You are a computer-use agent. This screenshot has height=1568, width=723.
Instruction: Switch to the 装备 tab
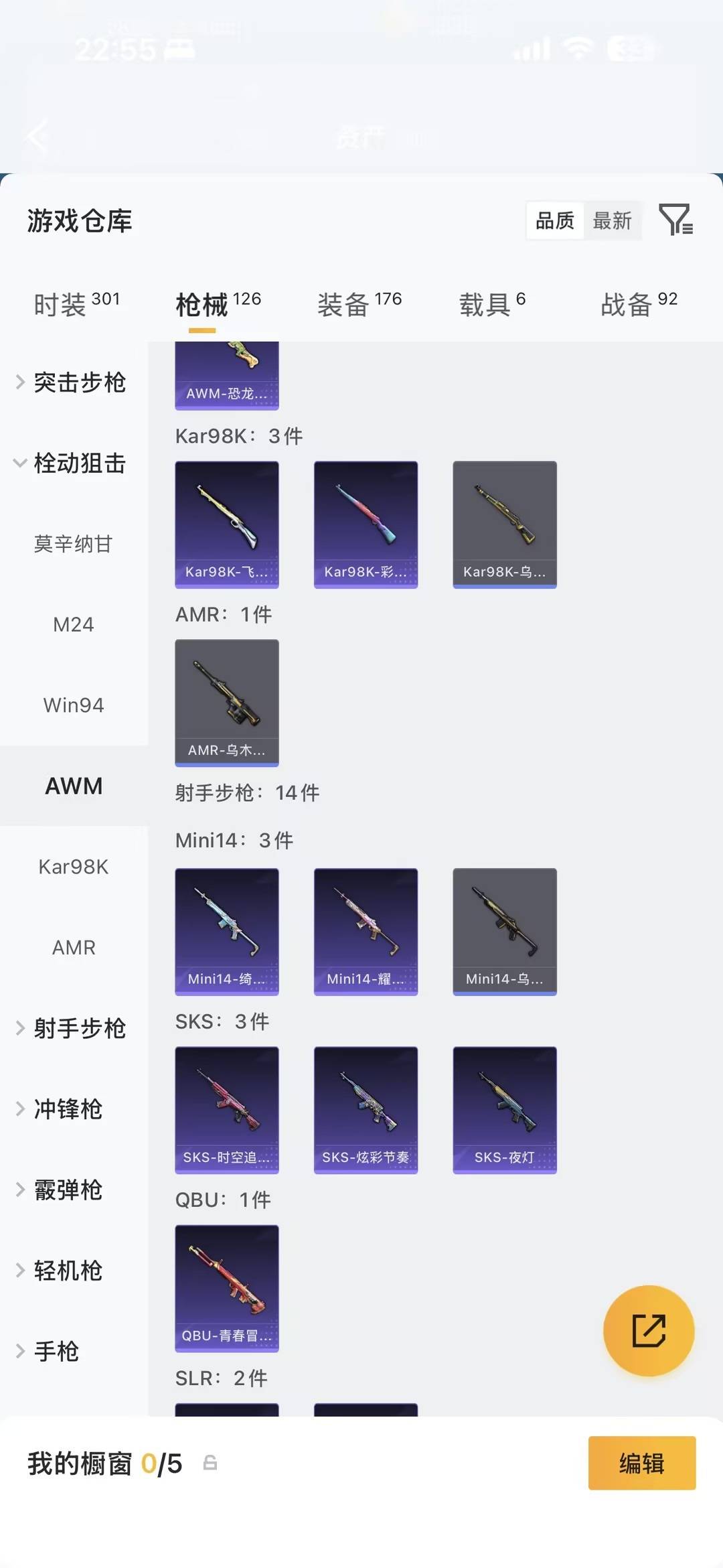[x=343, y=303]
